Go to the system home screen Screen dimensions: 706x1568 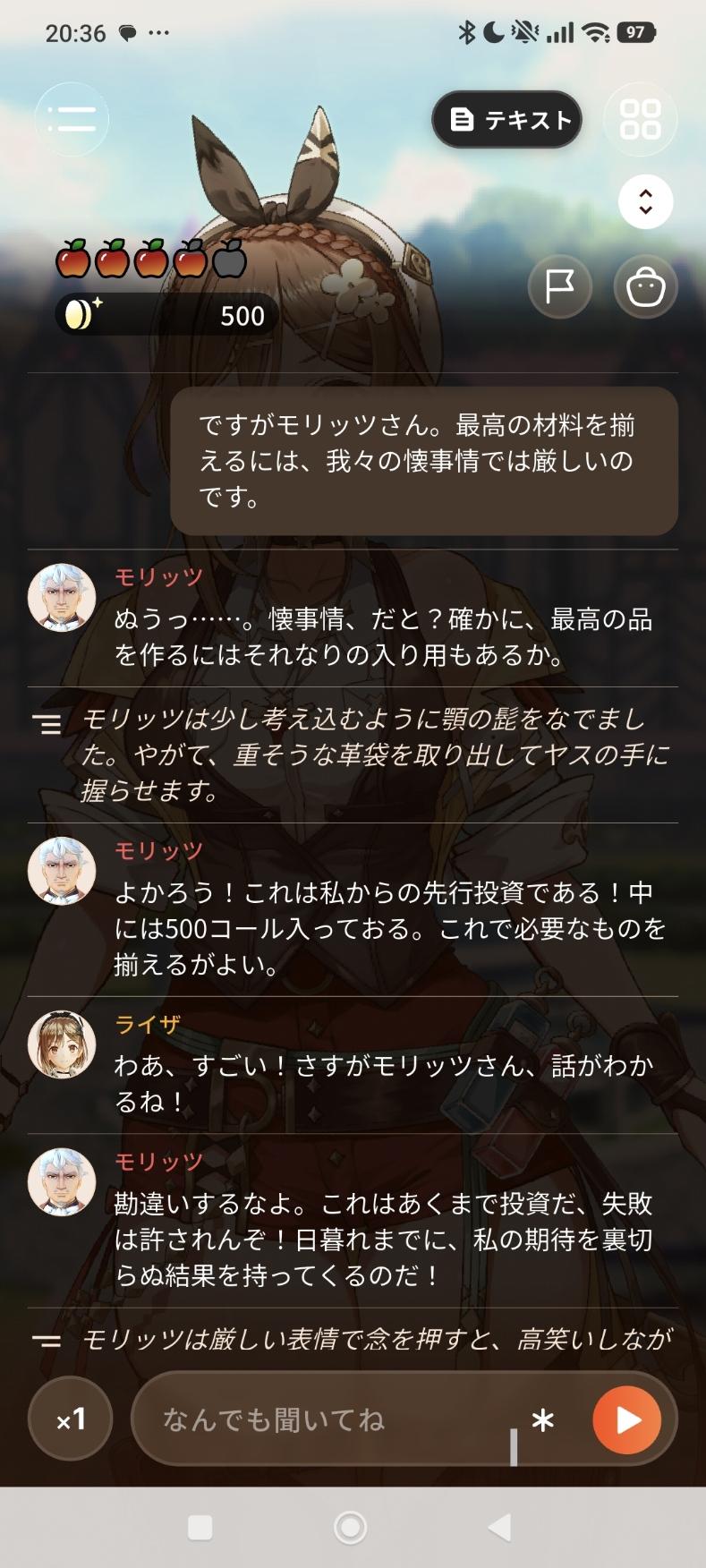tap(351, 1527)
